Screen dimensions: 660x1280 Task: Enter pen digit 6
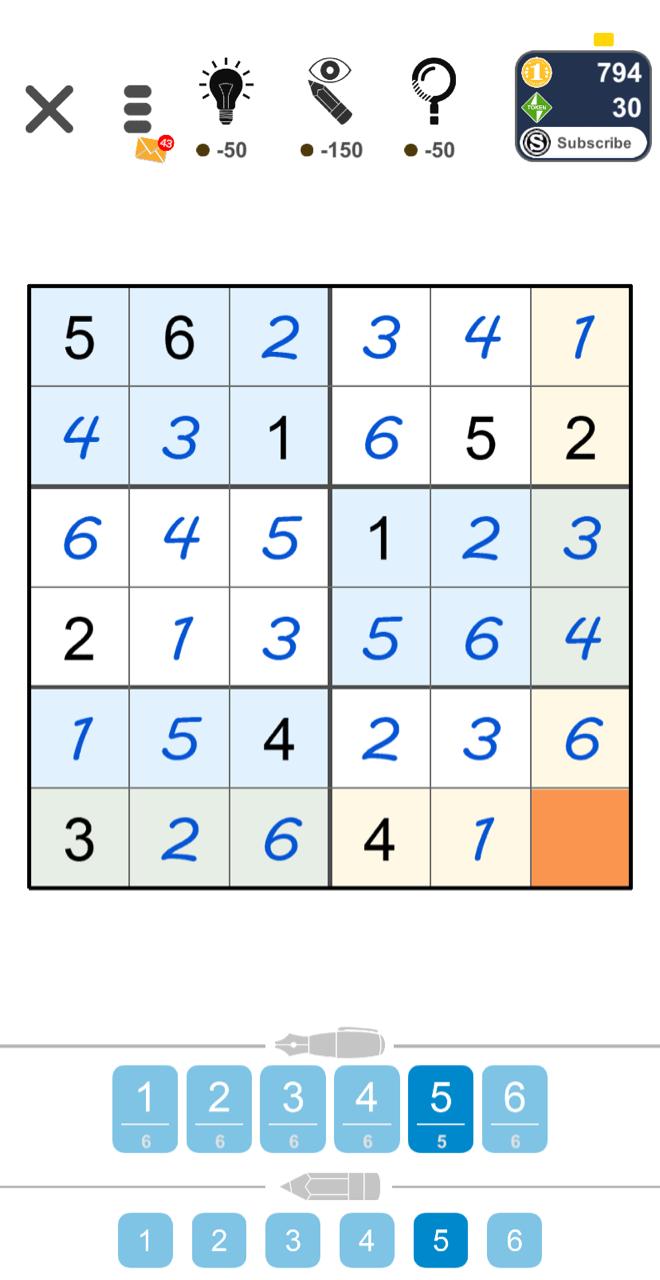pos(514,1108)
